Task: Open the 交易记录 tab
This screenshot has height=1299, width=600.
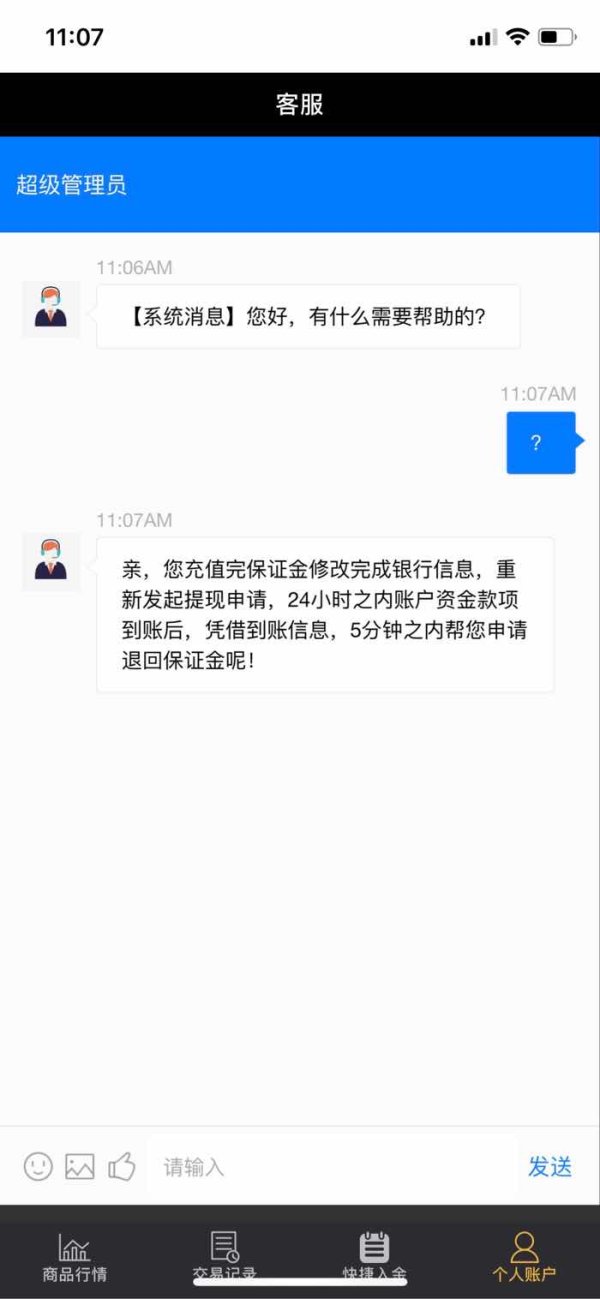Action: [225, 1258]
